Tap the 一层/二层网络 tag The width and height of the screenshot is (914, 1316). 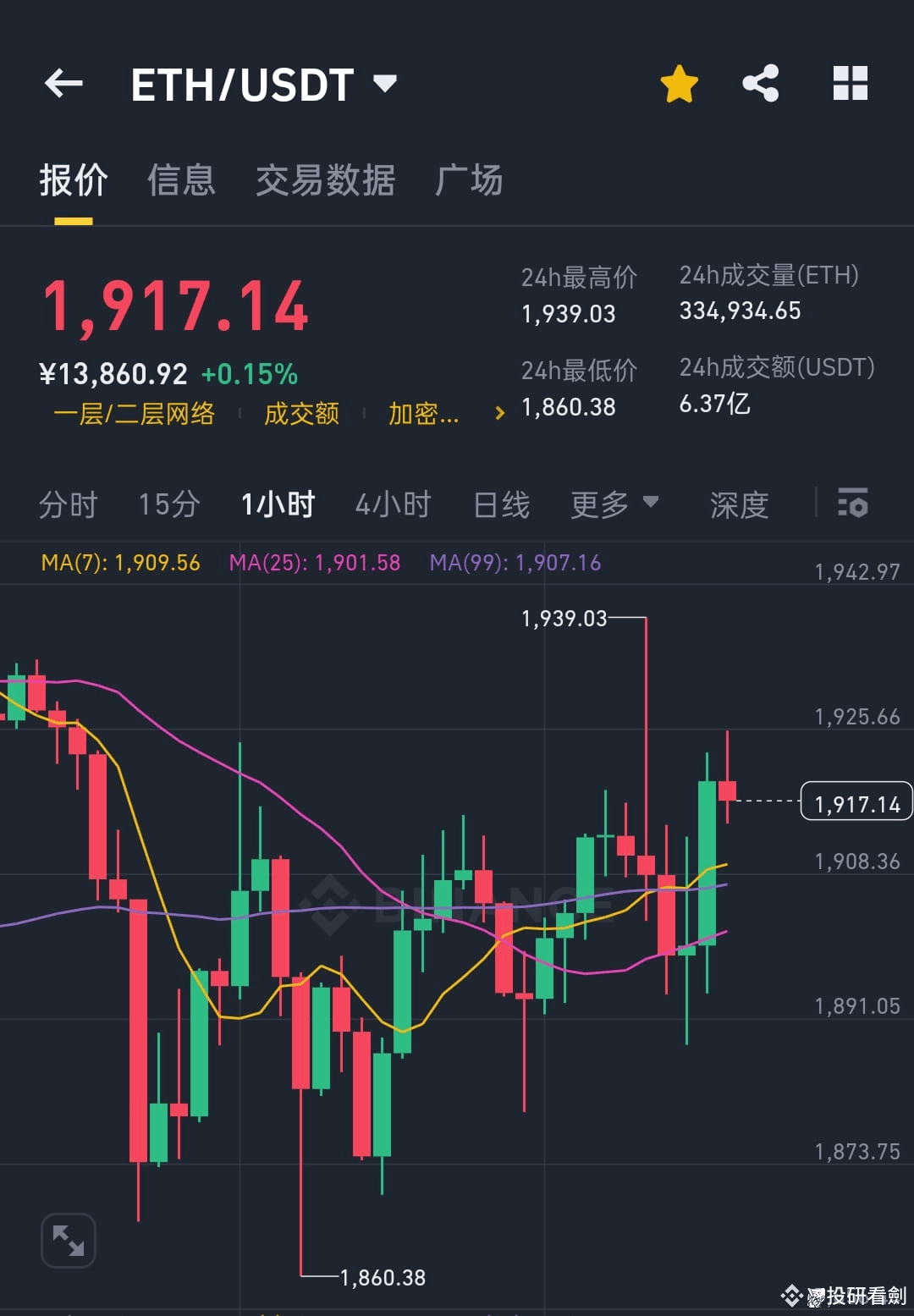pos(134,414)
